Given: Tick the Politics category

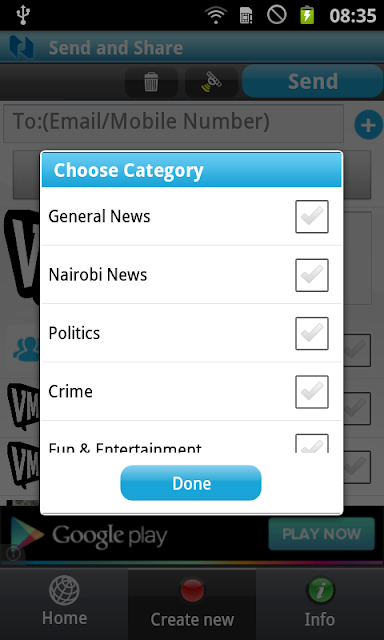Looking at the screenshot, I should (x=312, y=333).
